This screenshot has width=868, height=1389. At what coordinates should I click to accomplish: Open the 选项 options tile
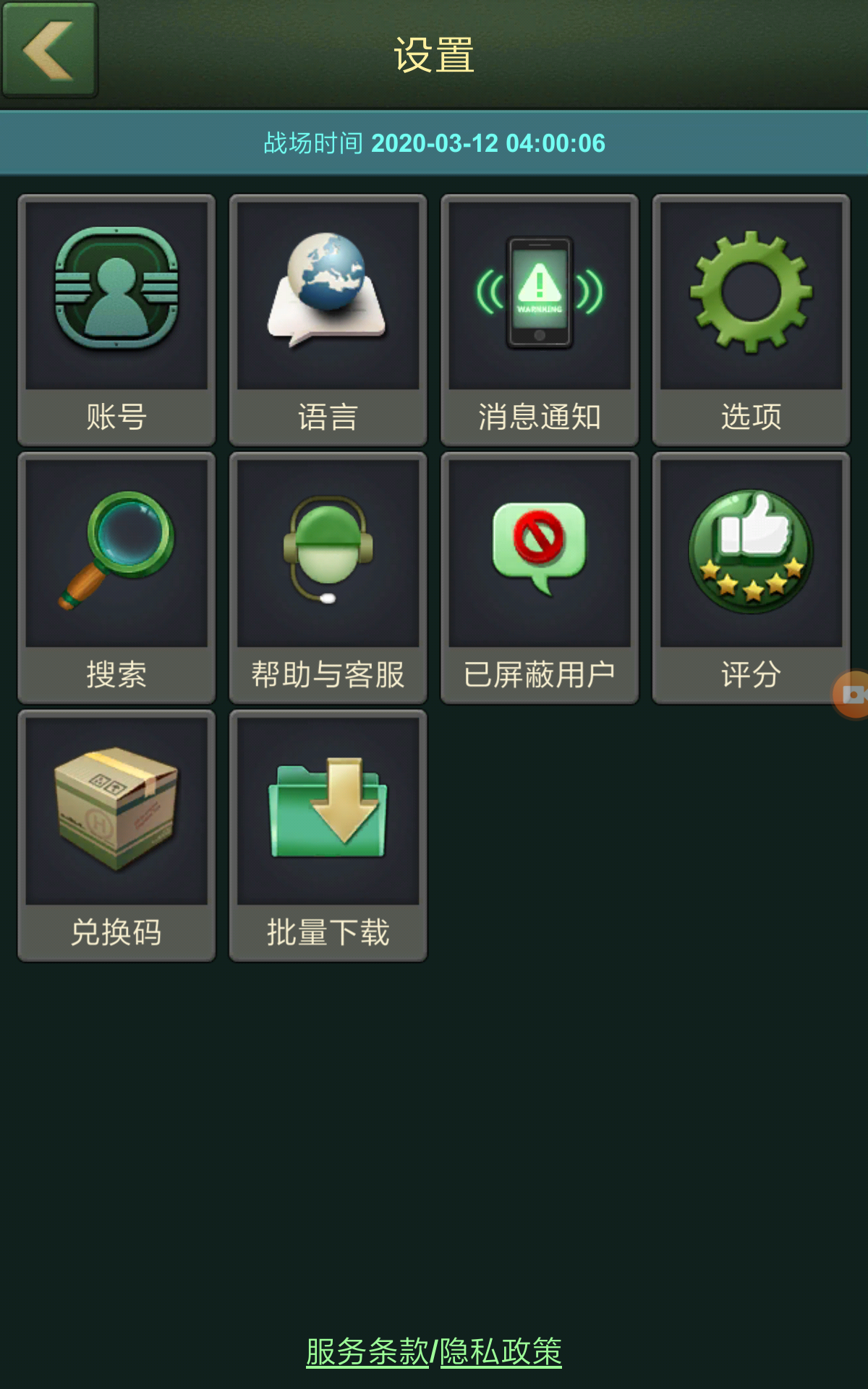(x=751, y=319)
